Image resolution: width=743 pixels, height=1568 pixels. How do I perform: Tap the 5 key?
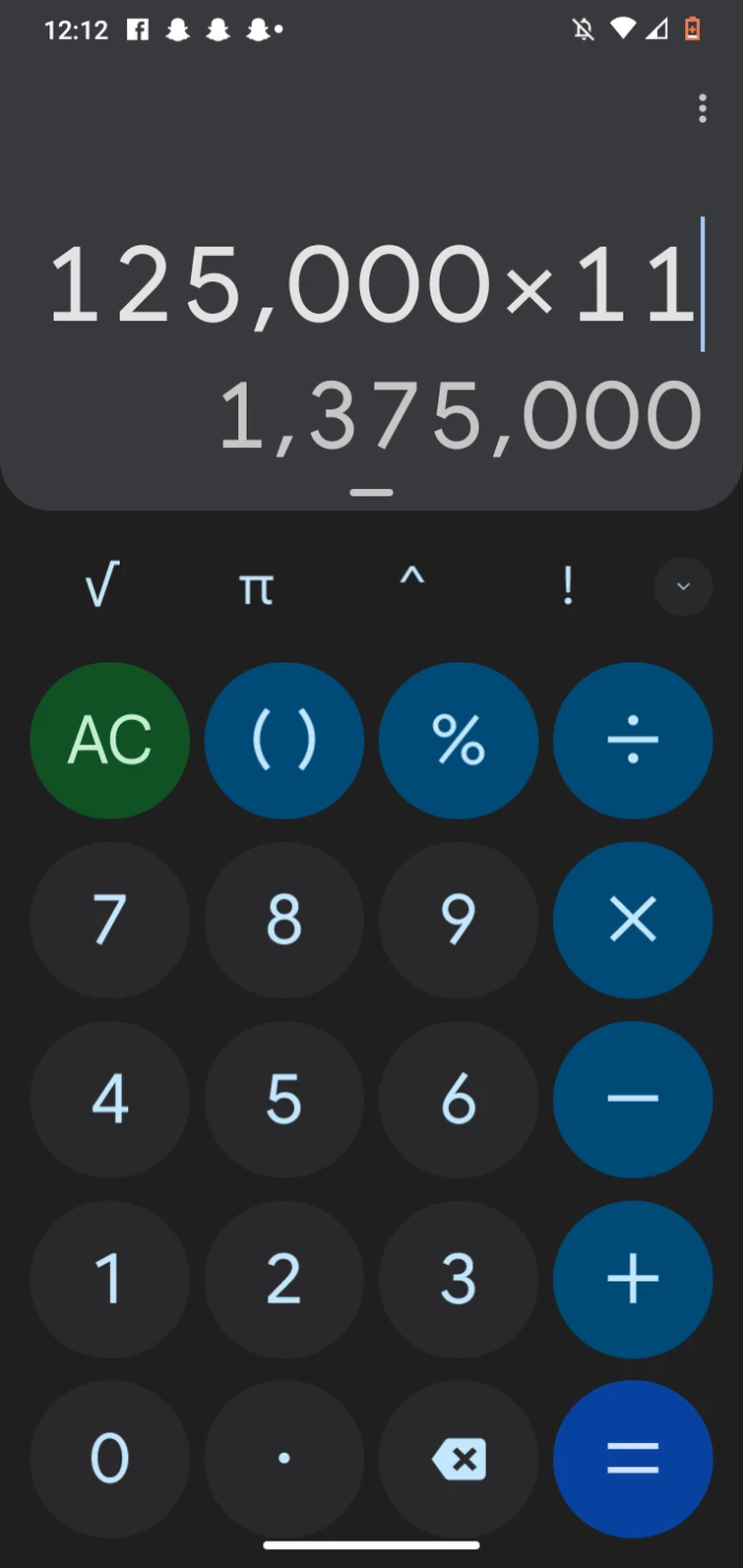(x=284, y=1100)
